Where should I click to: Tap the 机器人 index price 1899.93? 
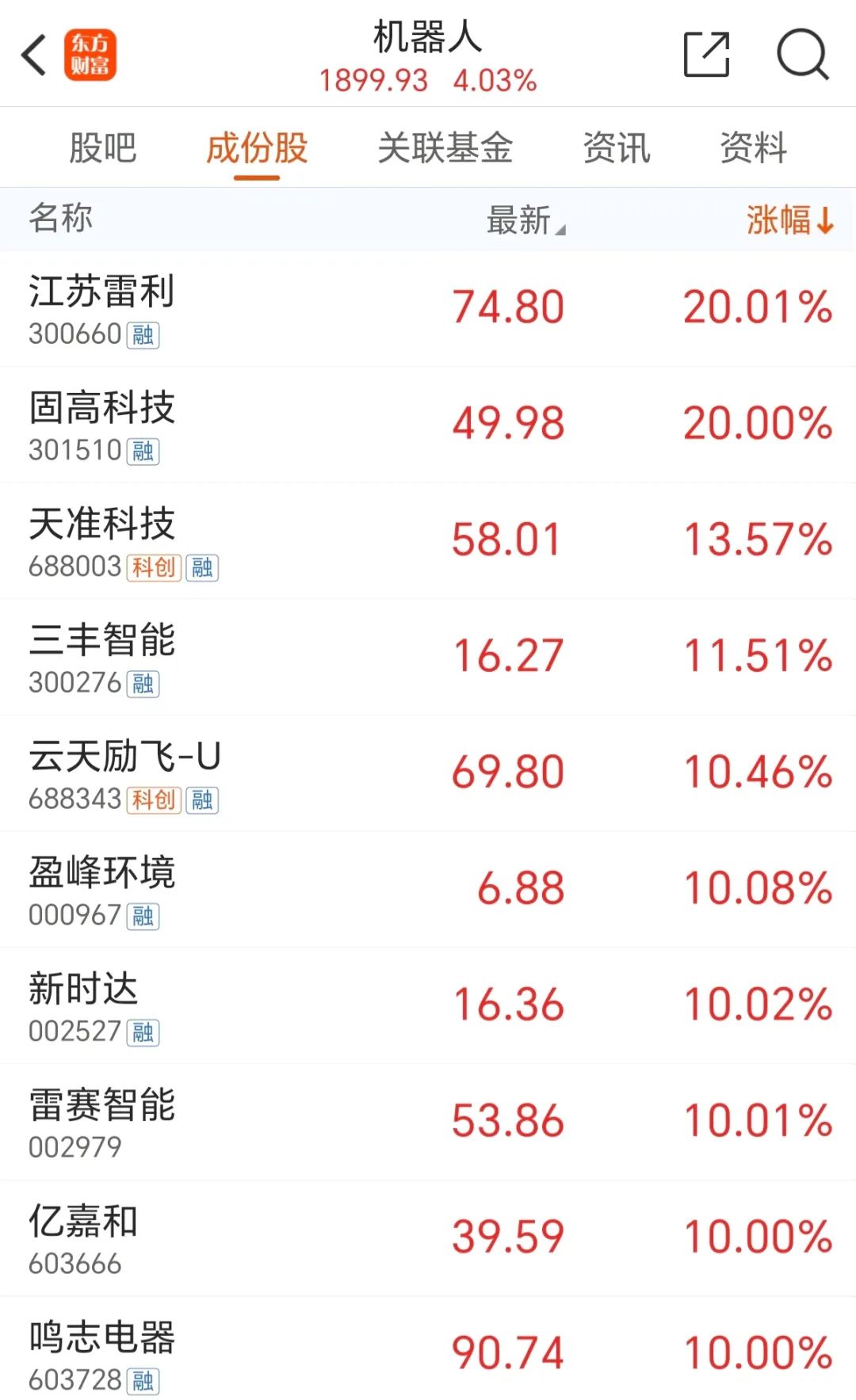(373, 81)
